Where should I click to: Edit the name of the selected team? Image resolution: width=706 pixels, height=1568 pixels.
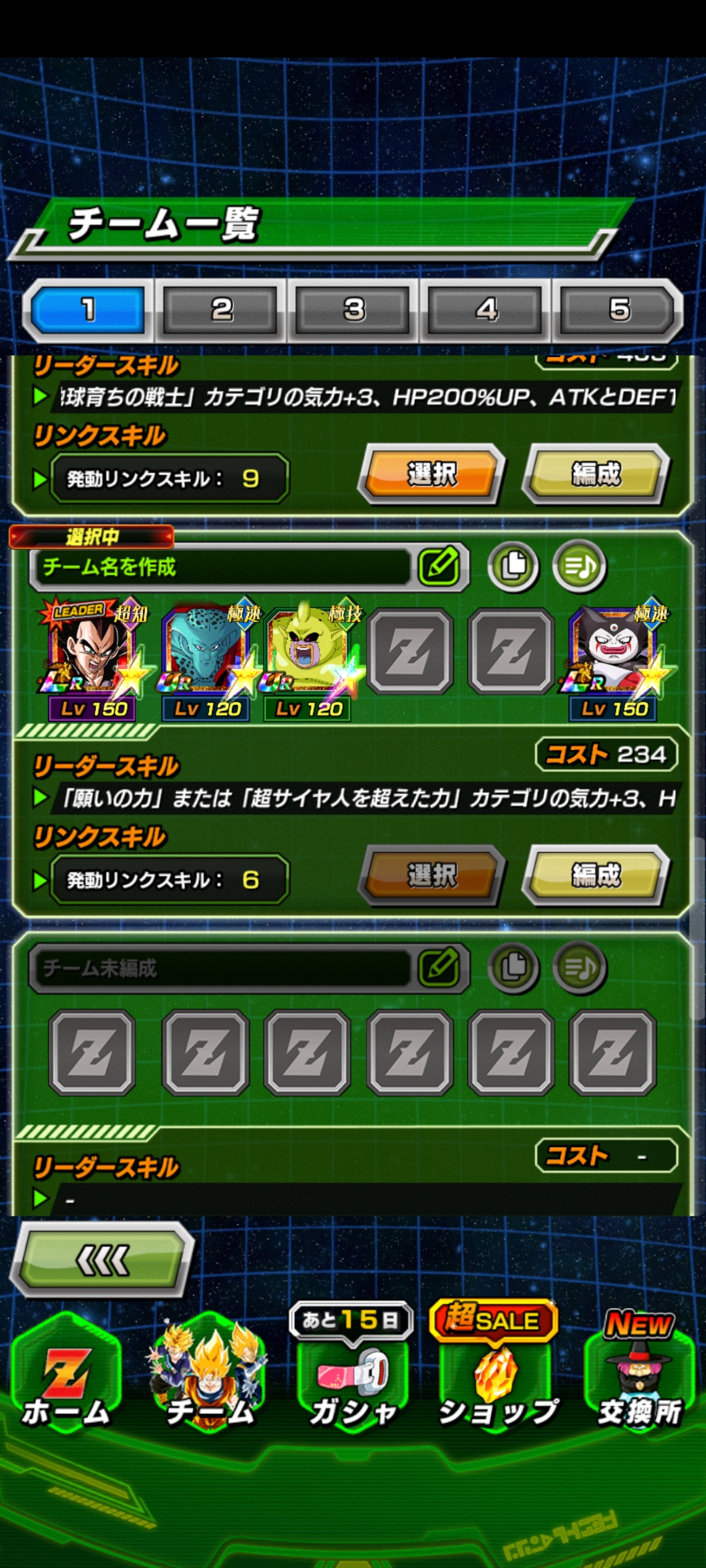click(x=439, y=566)
